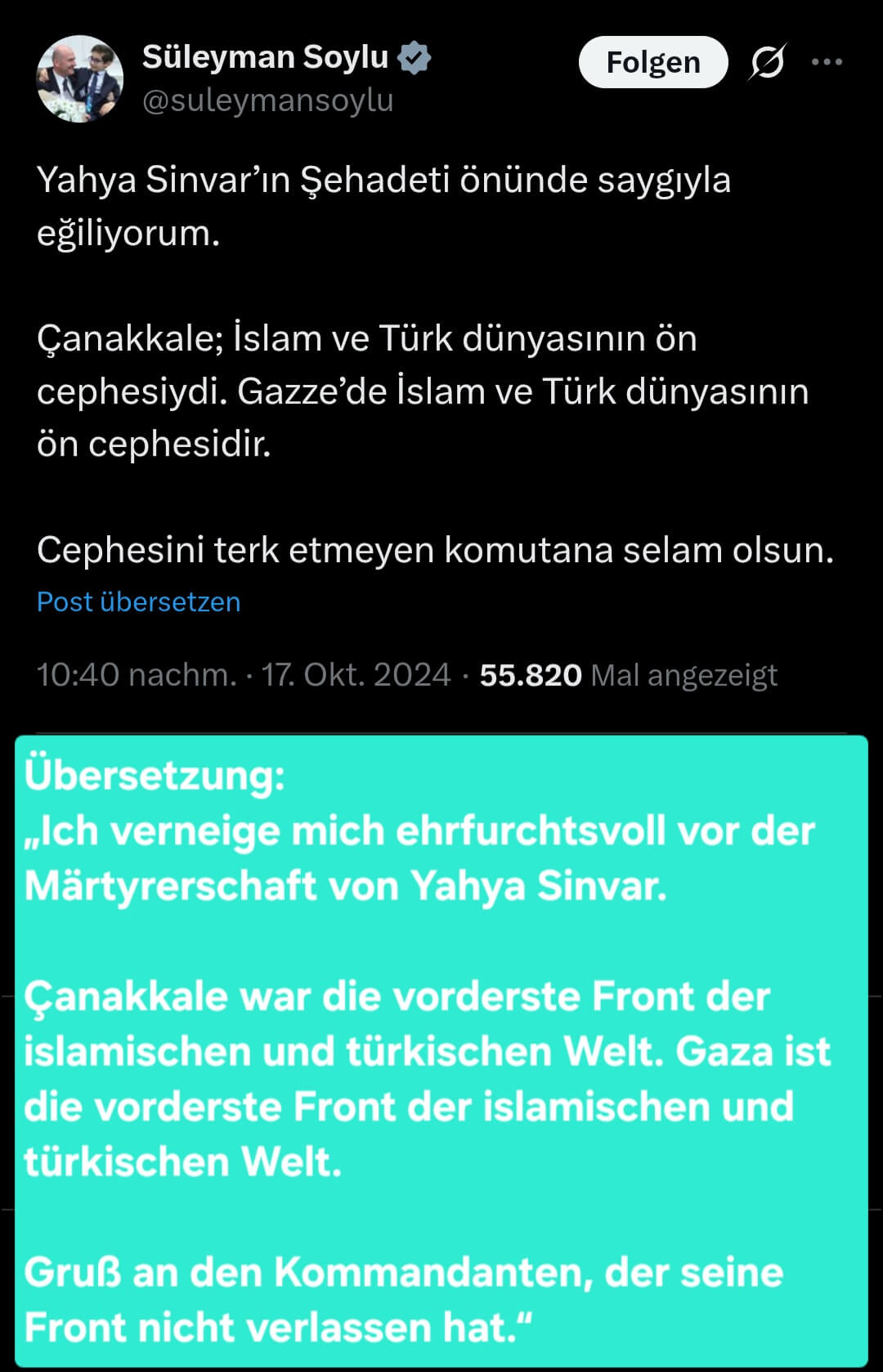Open Süleyman Soylu's profile picture
The height and width of the screenshot is (1372, 883).
coord(80,78)
